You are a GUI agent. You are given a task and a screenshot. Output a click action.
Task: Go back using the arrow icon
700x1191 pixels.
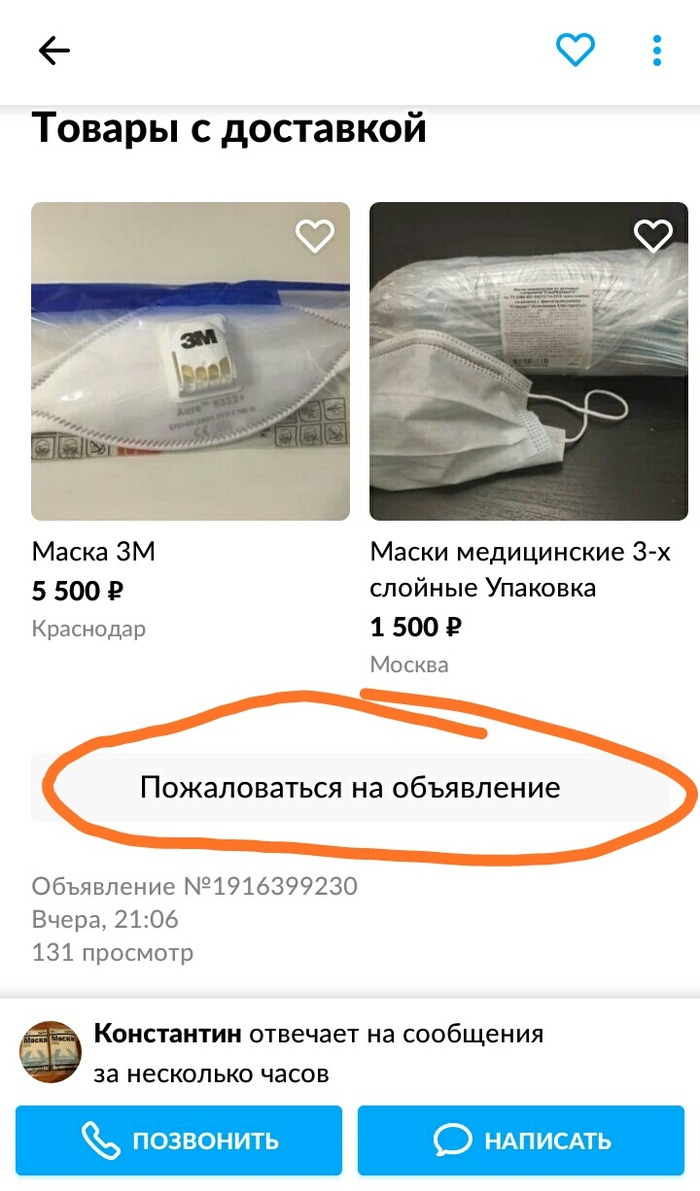pos(54,50)
